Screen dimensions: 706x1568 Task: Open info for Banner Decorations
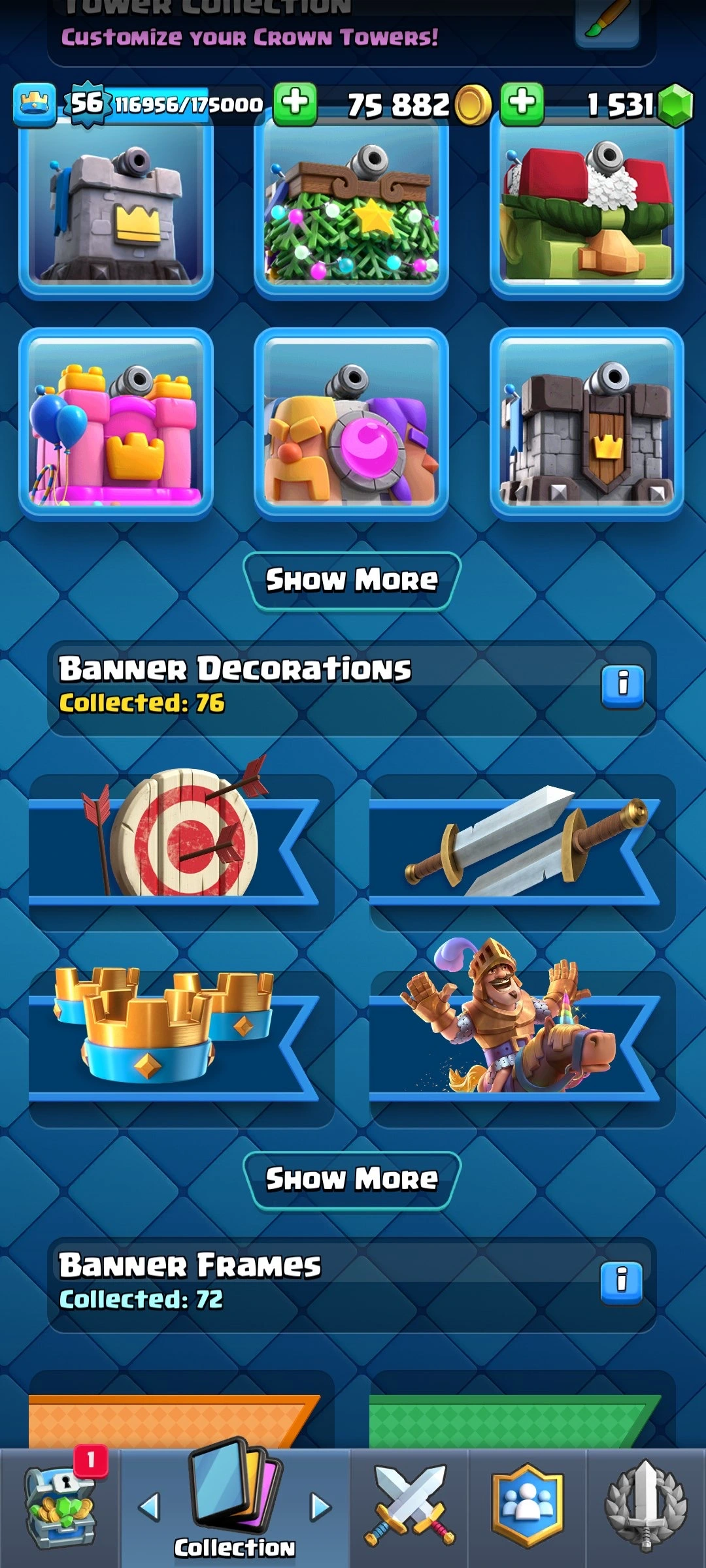point(622,686)
